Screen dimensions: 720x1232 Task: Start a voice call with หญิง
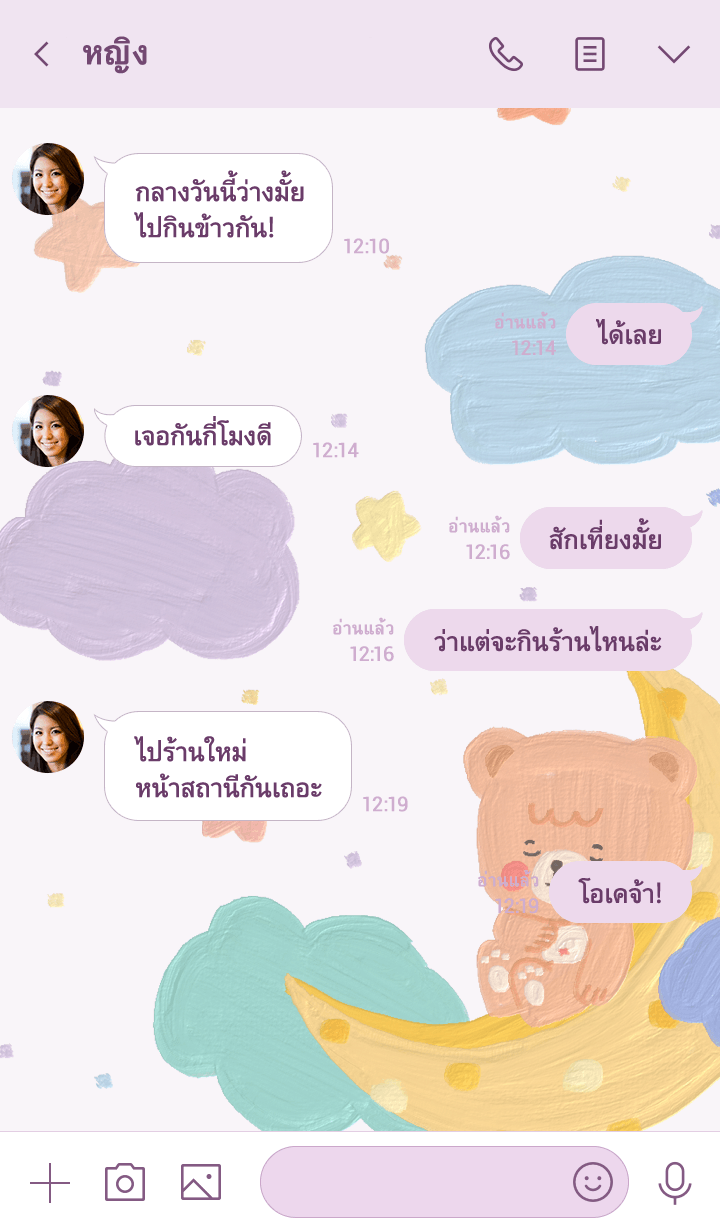[505, 54]
